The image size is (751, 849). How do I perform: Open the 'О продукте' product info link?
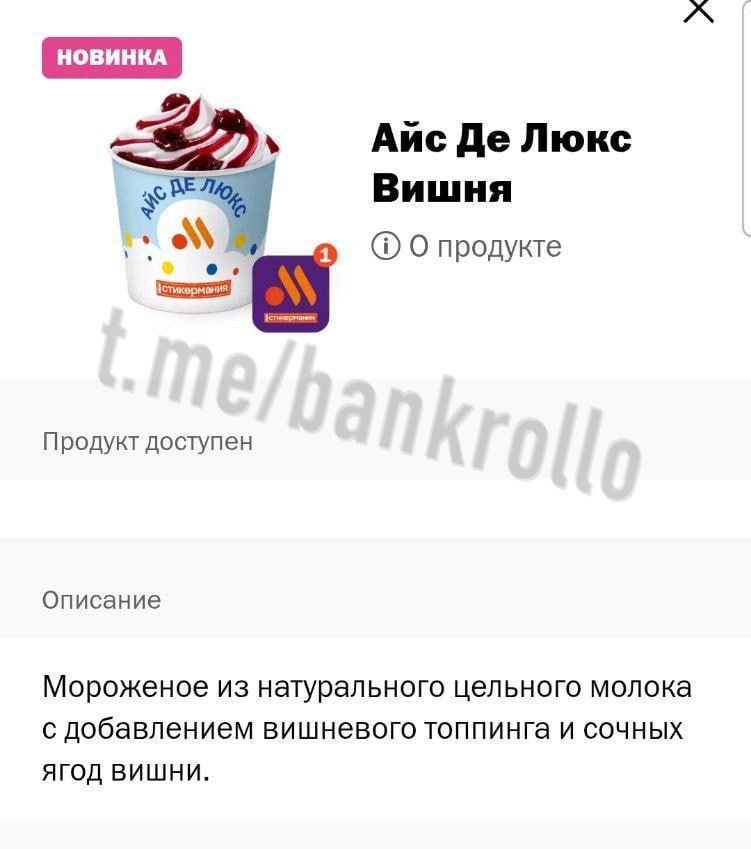(x=467, y=246)
